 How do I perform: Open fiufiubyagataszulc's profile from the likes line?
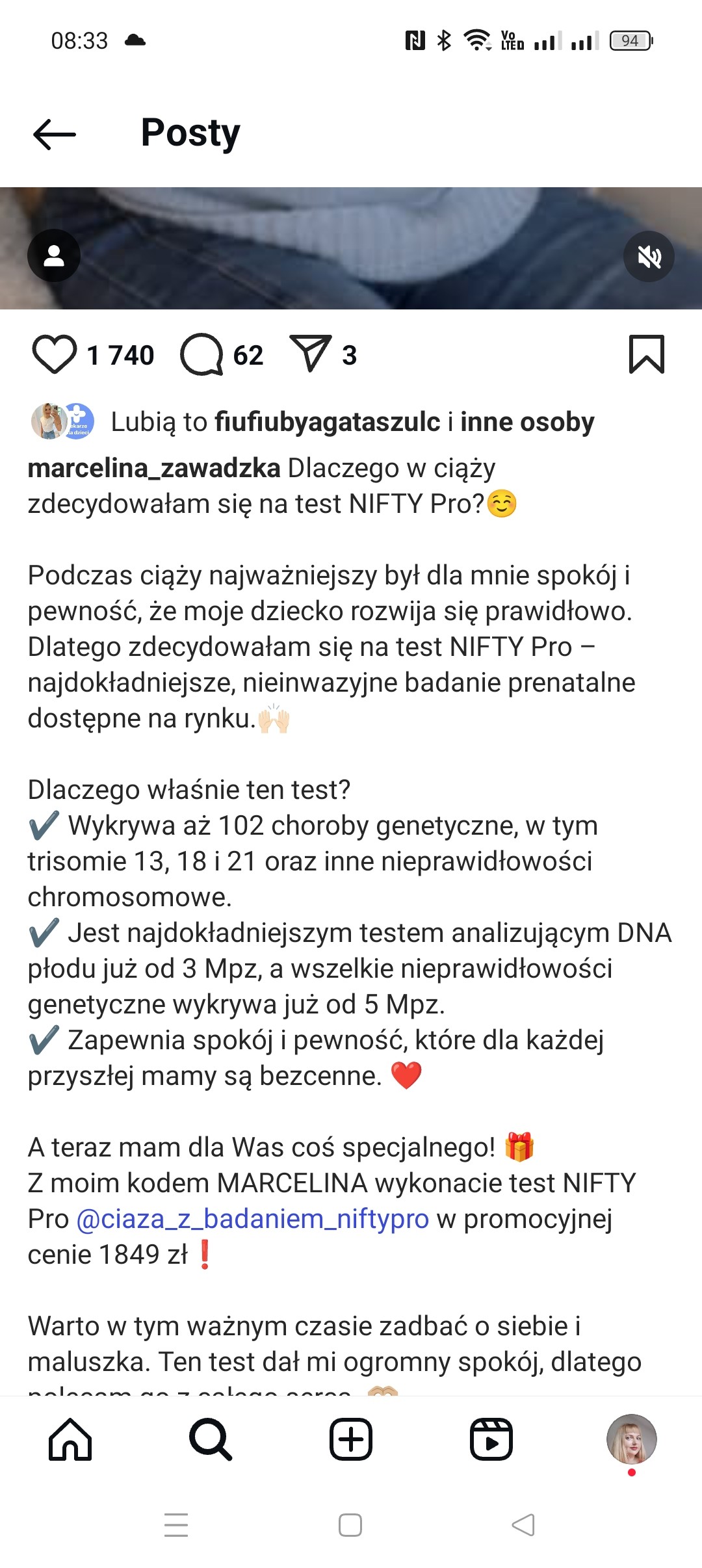tap(327, 422)
